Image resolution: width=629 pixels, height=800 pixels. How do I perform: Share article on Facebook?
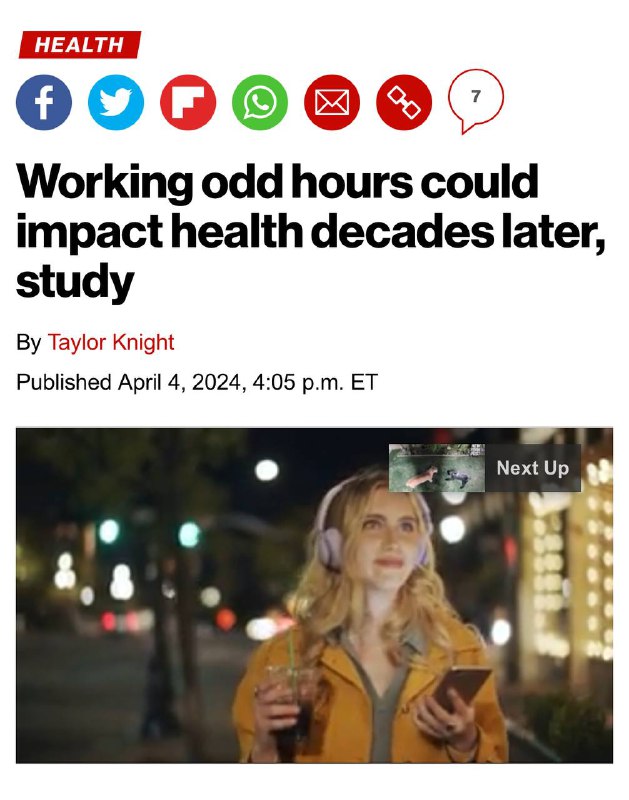point(44,102)
